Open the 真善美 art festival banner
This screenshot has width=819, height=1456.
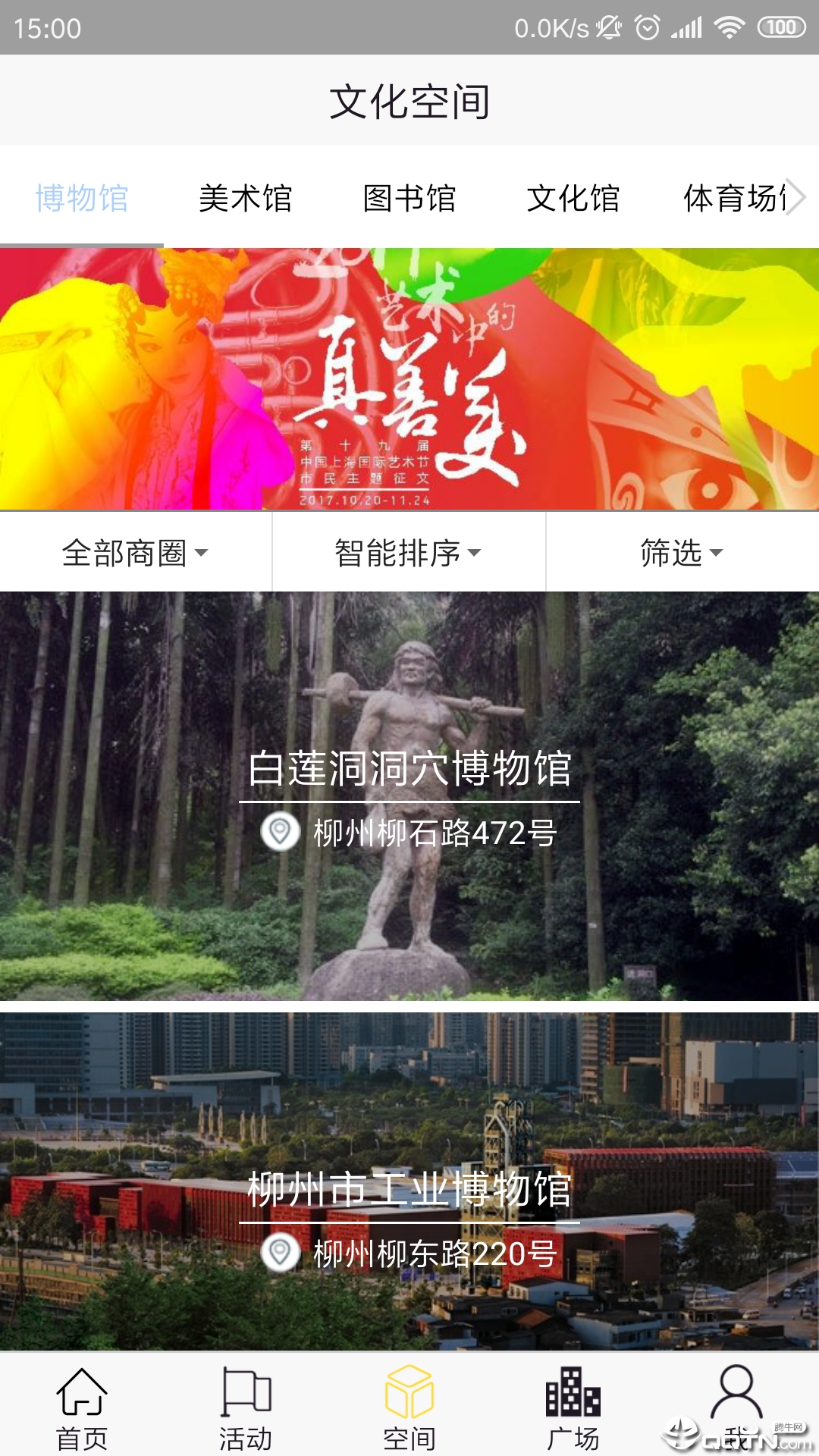409,379
